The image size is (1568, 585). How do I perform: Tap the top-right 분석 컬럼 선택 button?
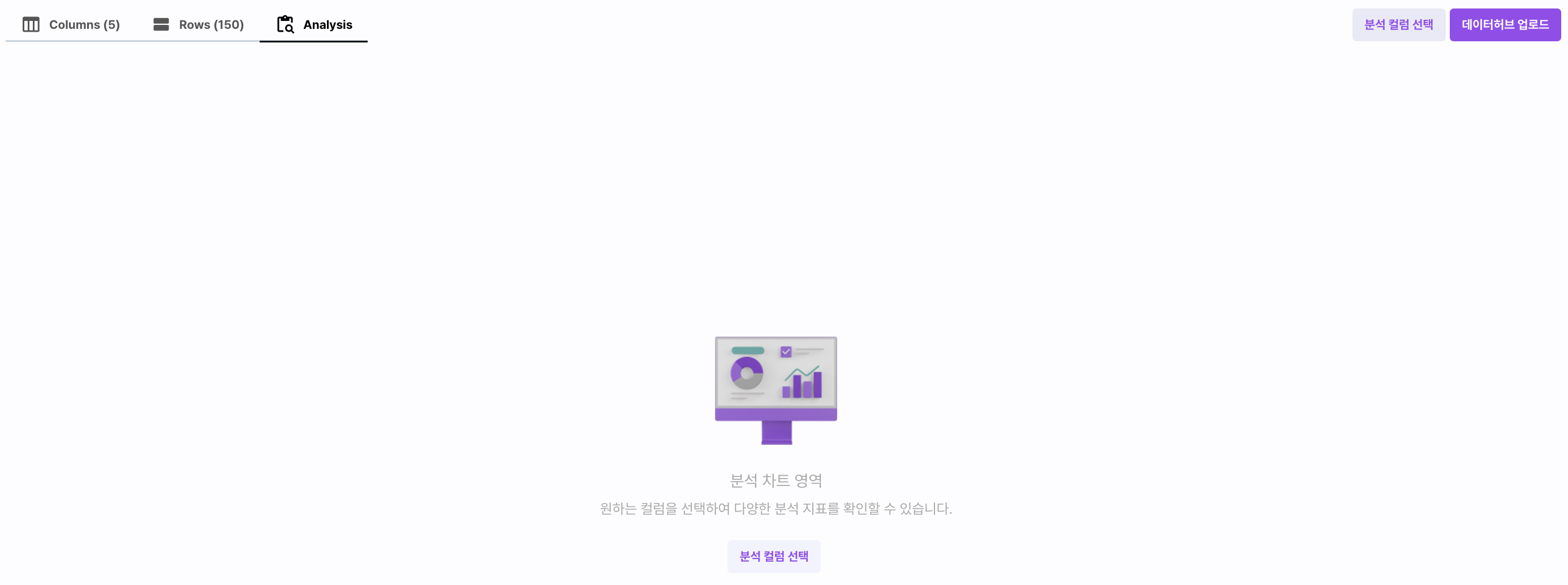tap(1398, 24)
